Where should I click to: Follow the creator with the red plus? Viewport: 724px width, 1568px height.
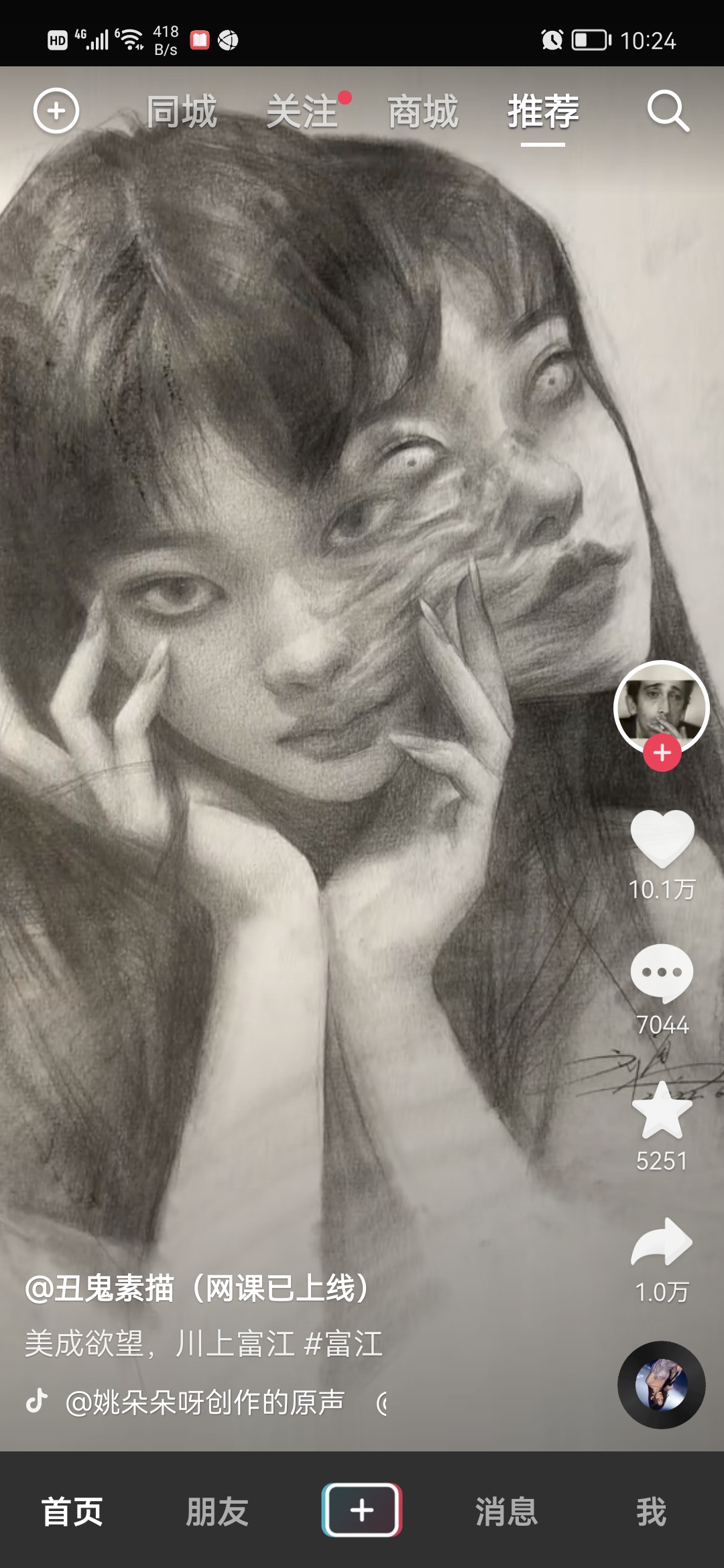pyautogui.click(x=662, y=753)
